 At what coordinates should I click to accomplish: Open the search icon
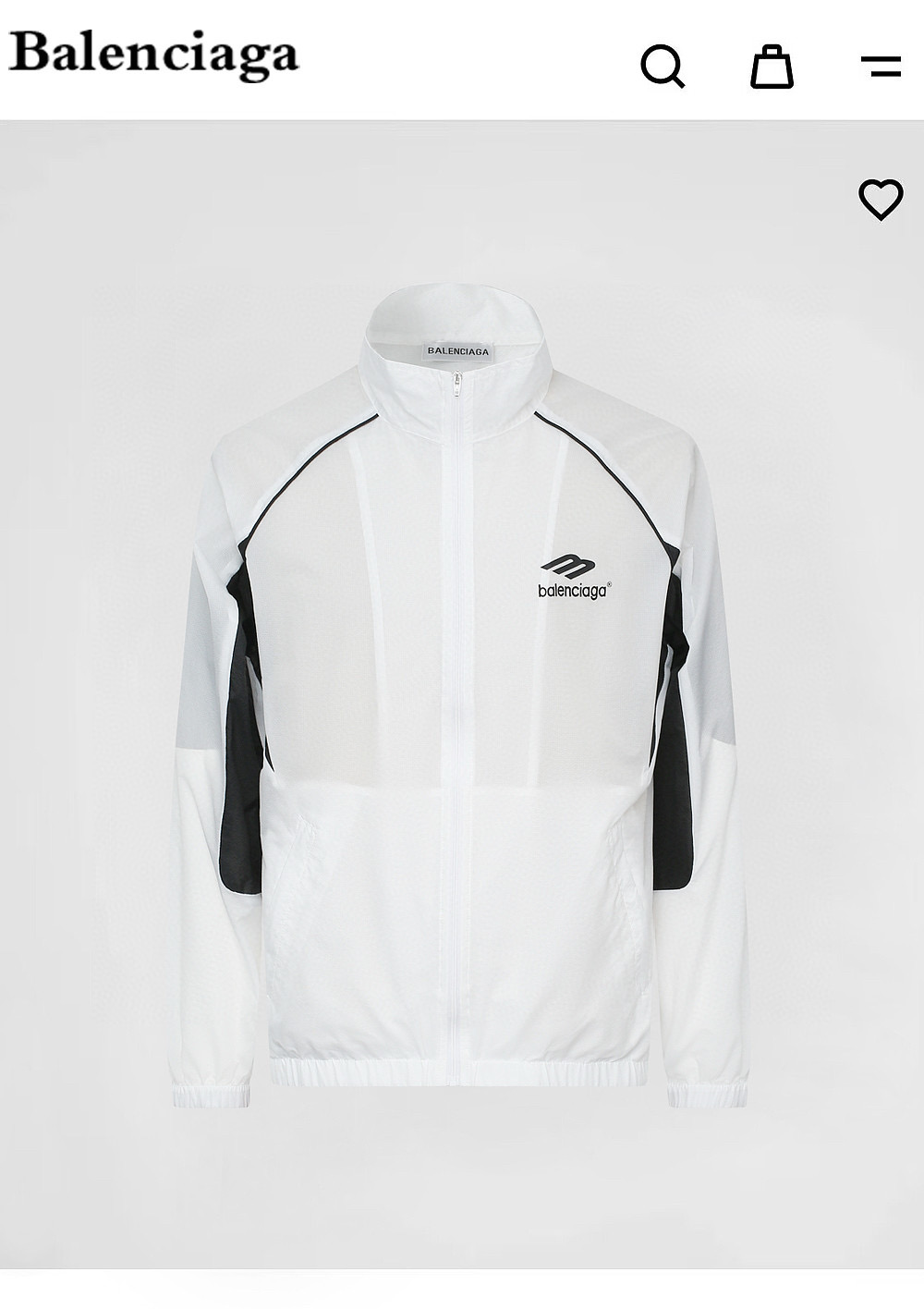(663, 66)
